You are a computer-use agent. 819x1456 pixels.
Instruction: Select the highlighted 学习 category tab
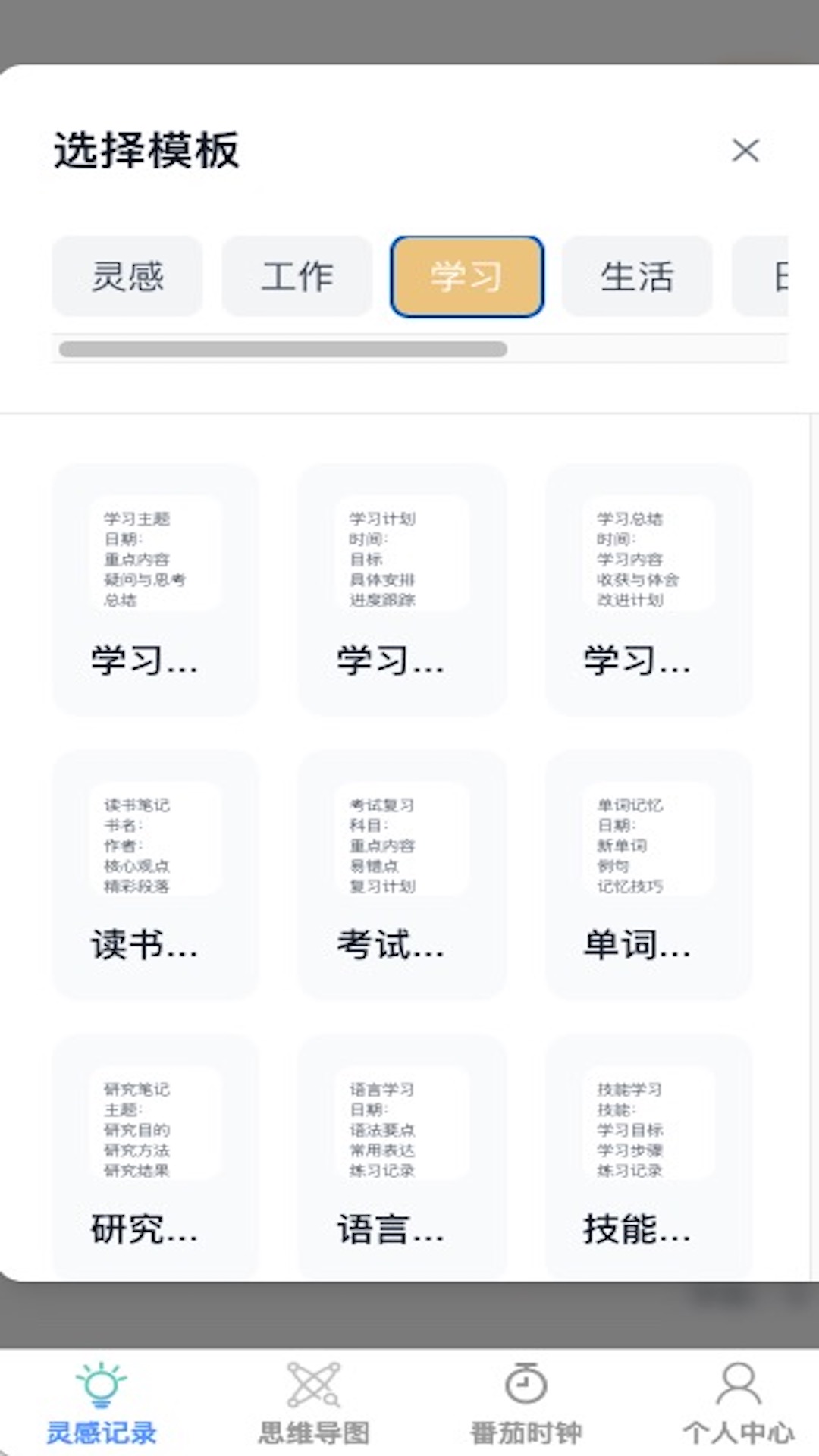pyautogui.click(x=467, y=276)
